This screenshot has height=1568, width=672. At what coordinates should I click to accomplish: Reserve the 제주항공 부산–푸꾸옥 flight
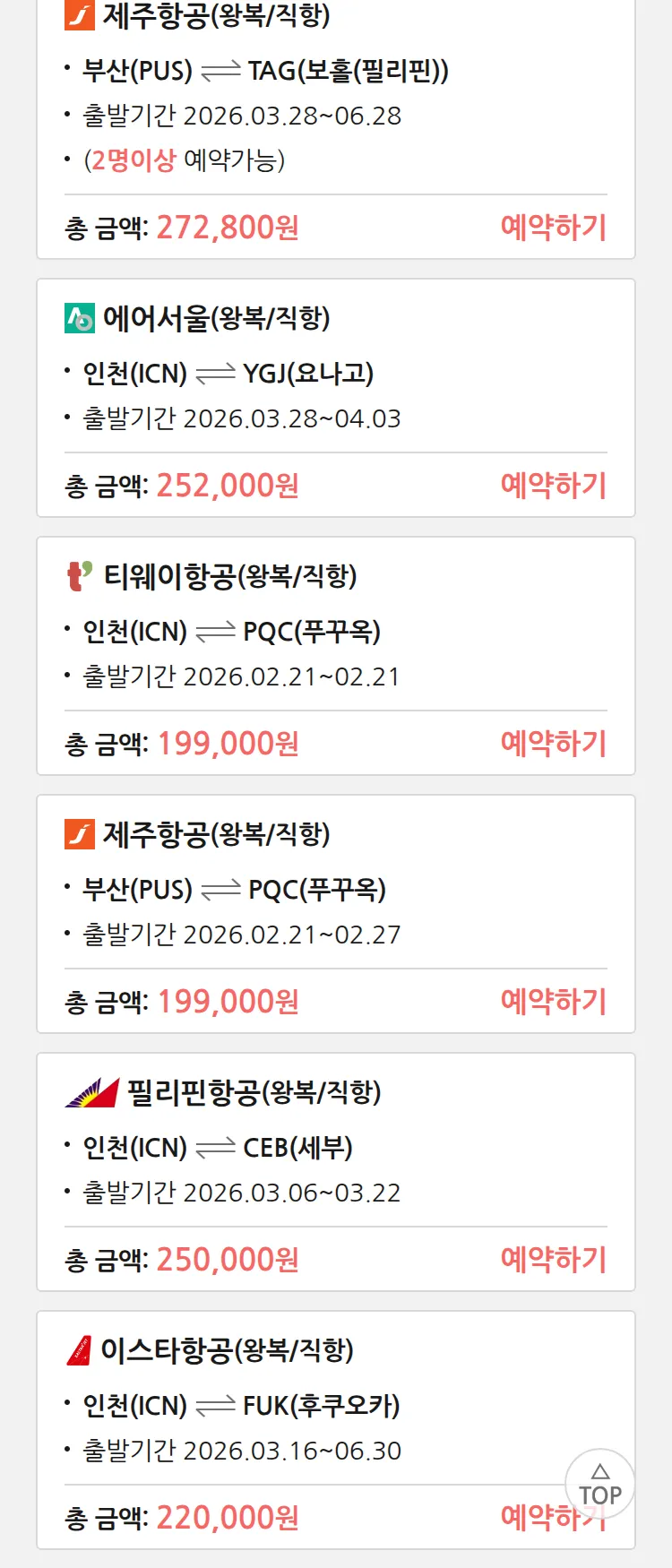553,1002
